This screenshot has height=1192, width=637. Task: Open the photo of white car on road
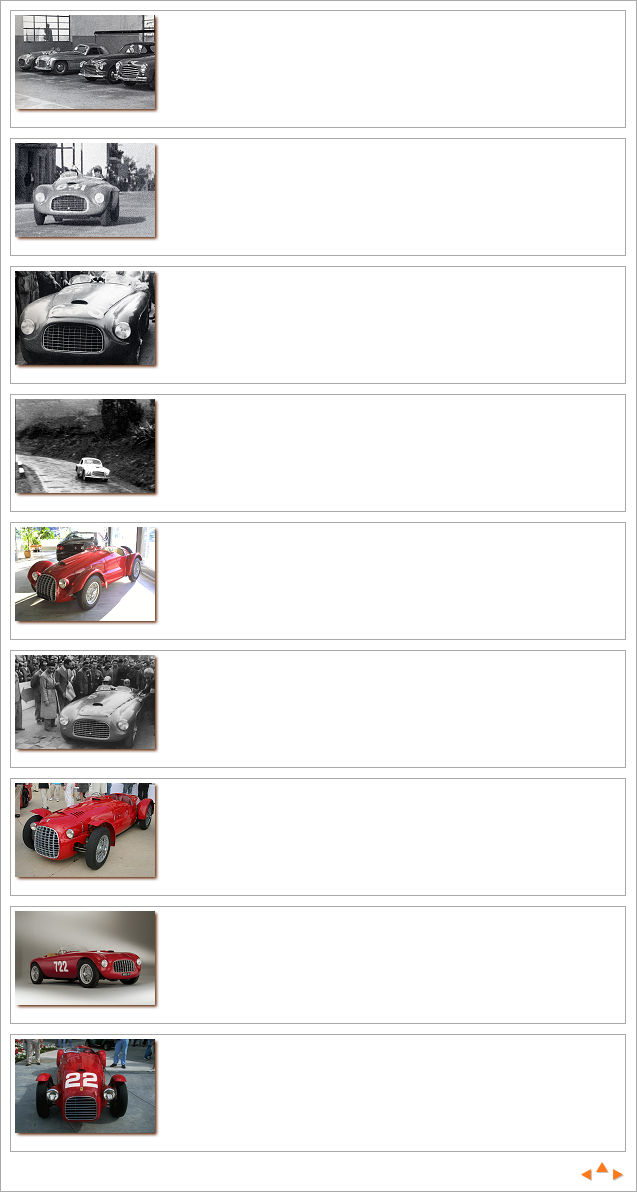coord(85,446)
